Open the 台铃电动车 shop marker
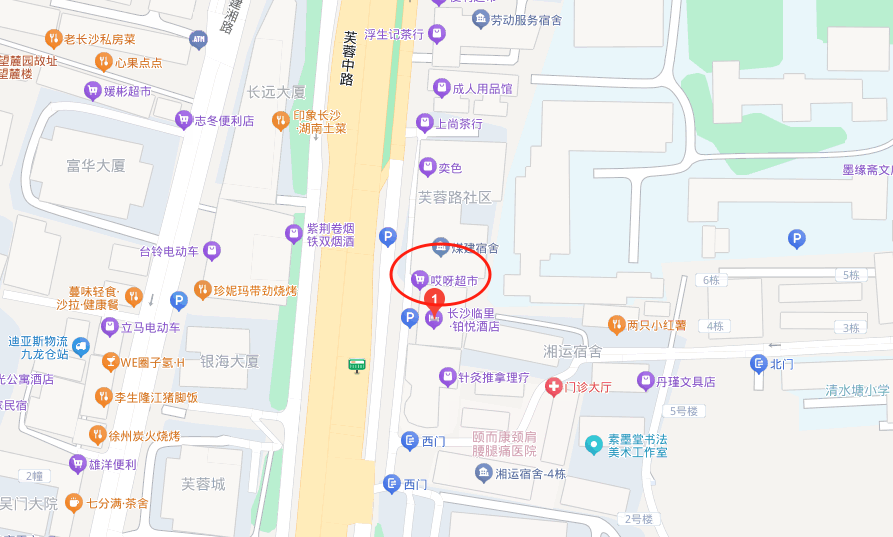 click(211, 250)
